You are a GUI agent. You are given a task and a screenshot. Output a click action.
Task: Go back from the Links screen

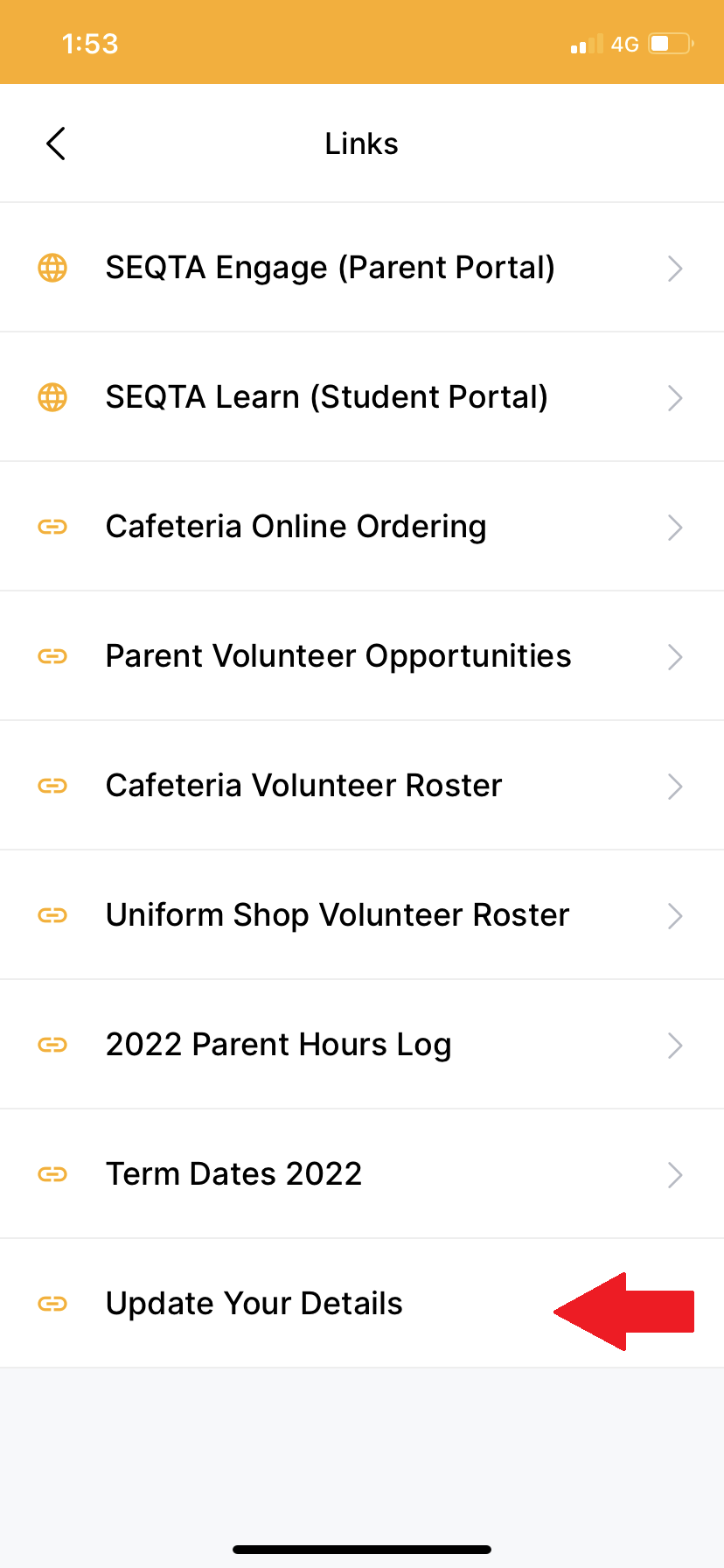pos(56,143)
